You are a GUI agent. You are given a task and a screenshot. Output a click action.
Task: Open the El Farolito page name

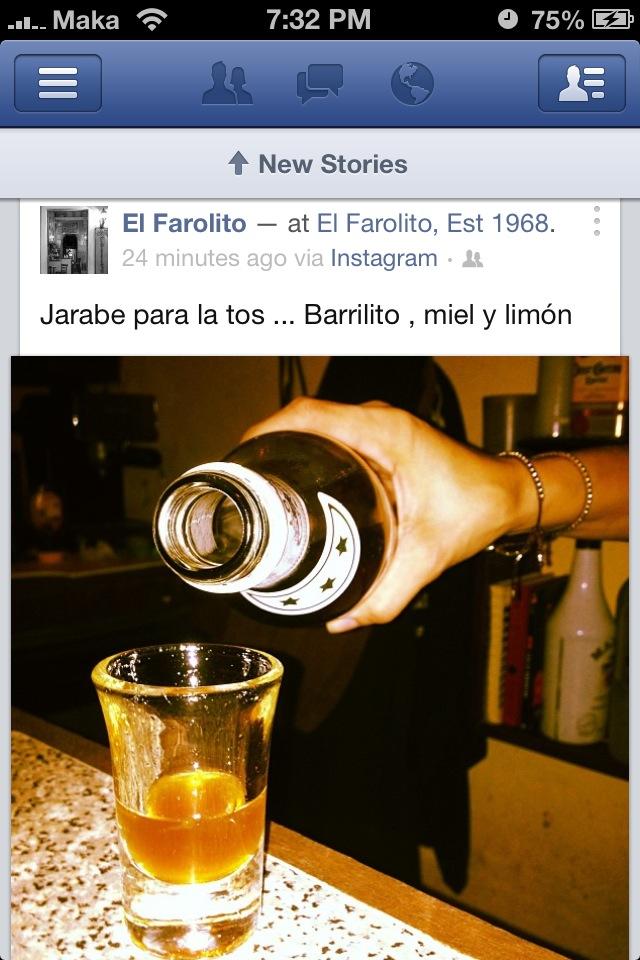pyautogui.click(x=184, y=223)
